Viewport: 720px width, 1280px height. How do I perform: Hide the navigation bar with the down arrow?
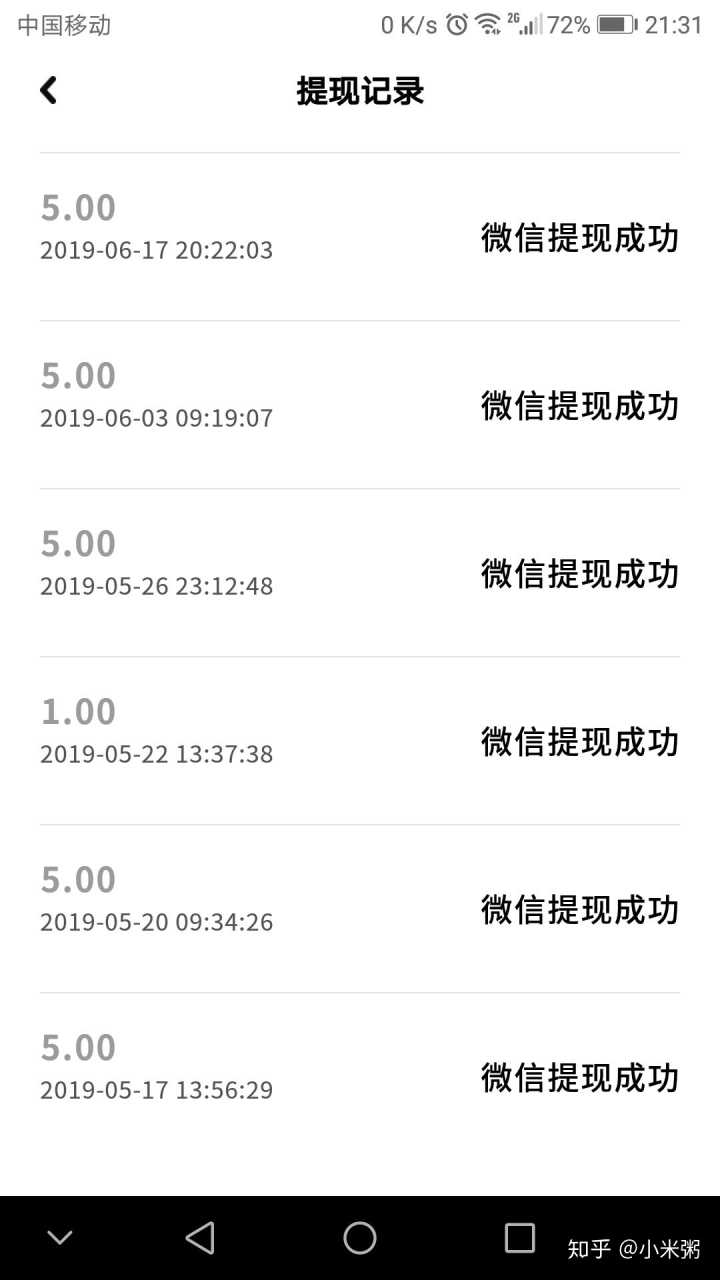(x=60, y=1238)
